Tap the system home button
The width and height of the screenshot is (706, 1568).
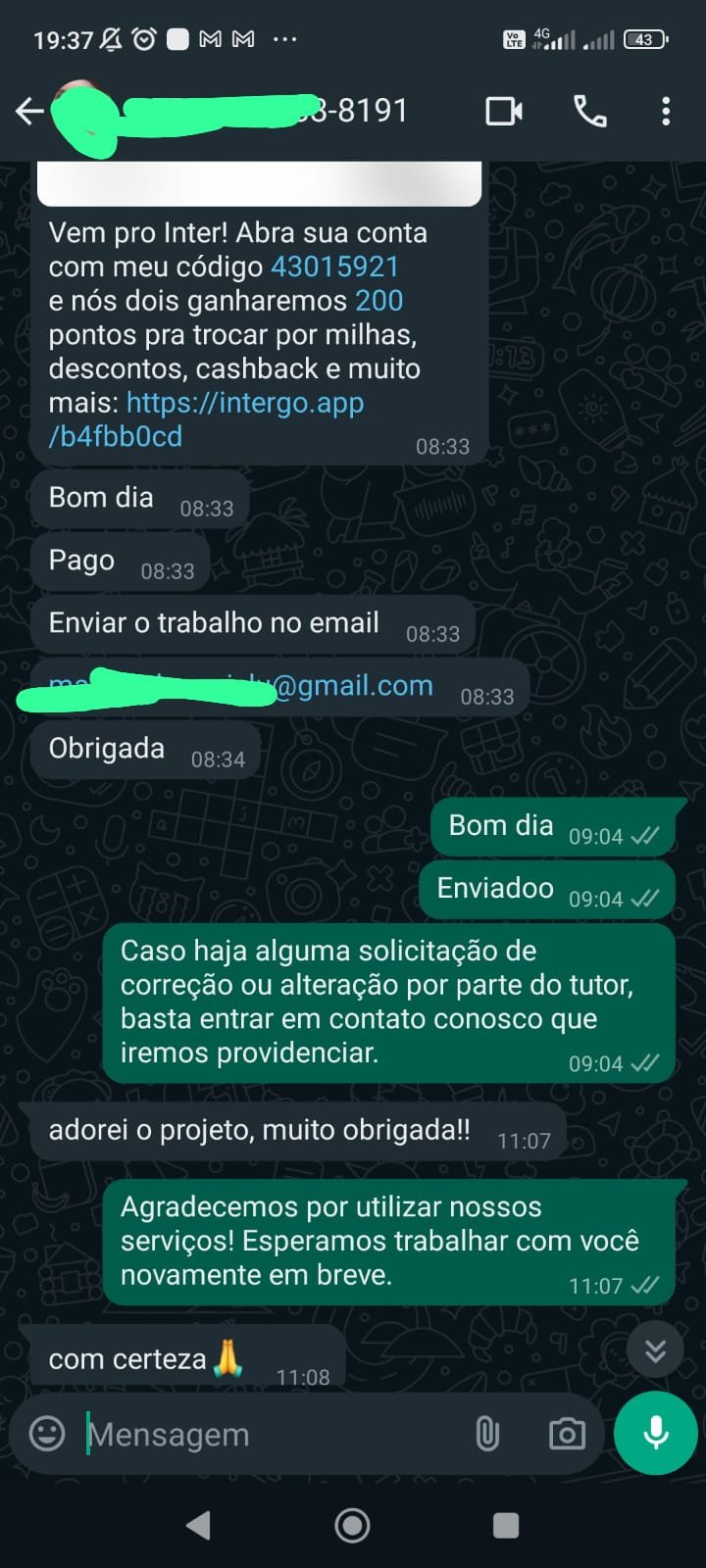tap(352, 1525)
